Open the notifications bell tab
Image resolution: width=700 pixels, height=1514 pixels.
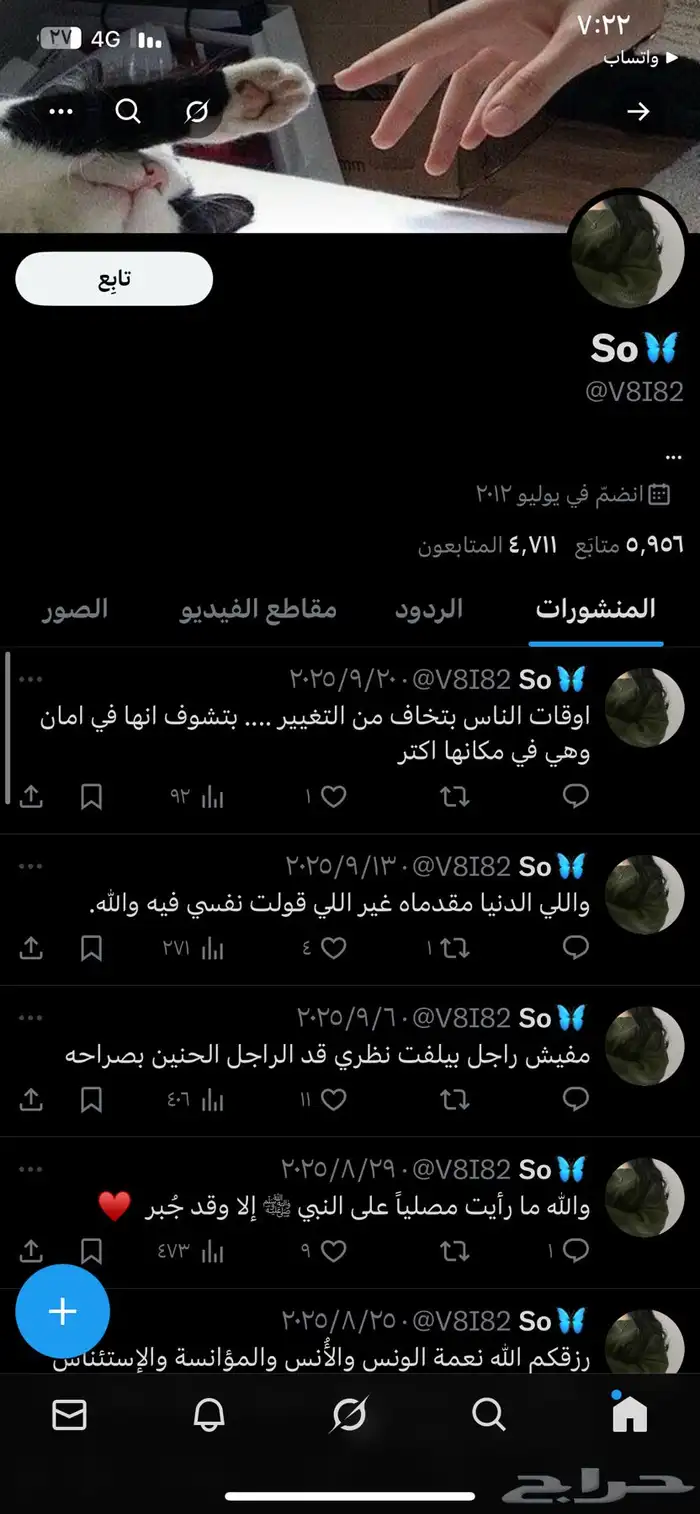(209, 1414)
